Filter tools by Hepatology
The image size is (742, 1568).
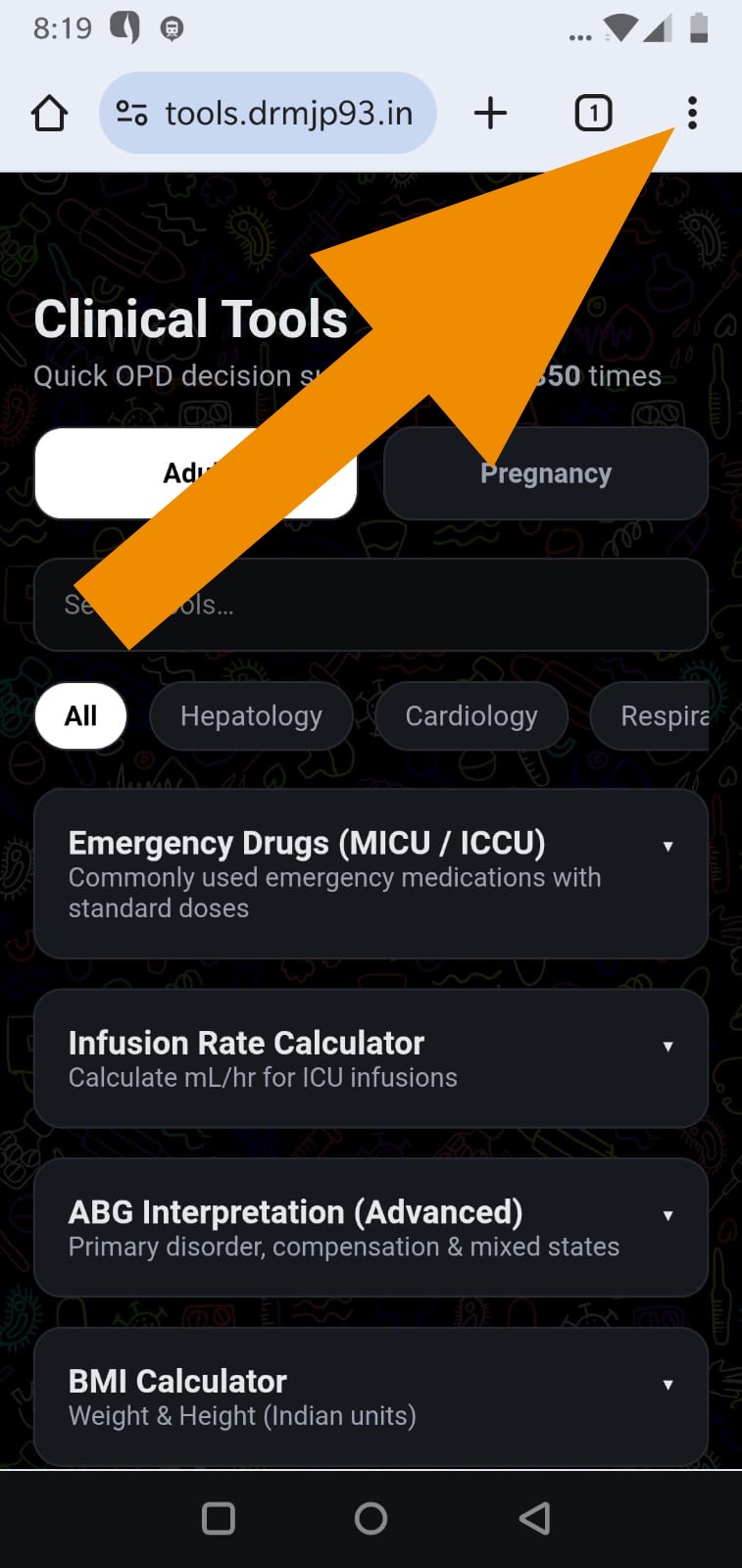click(251, 716)
